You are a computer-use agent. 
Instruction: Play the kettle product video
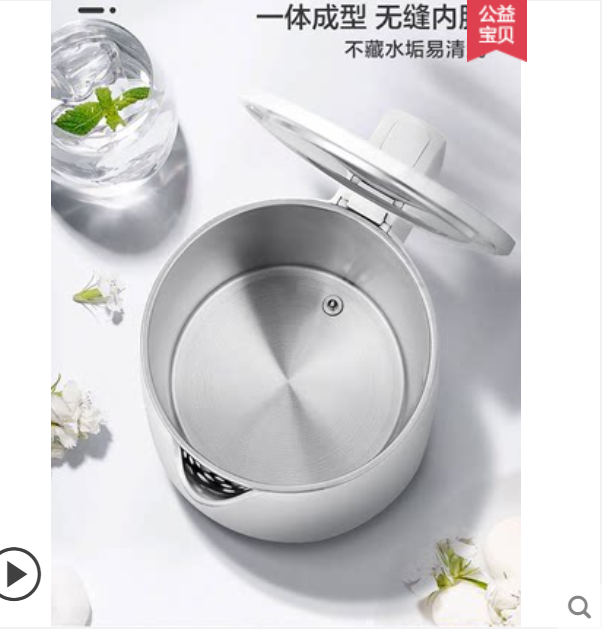coord(19,574)
